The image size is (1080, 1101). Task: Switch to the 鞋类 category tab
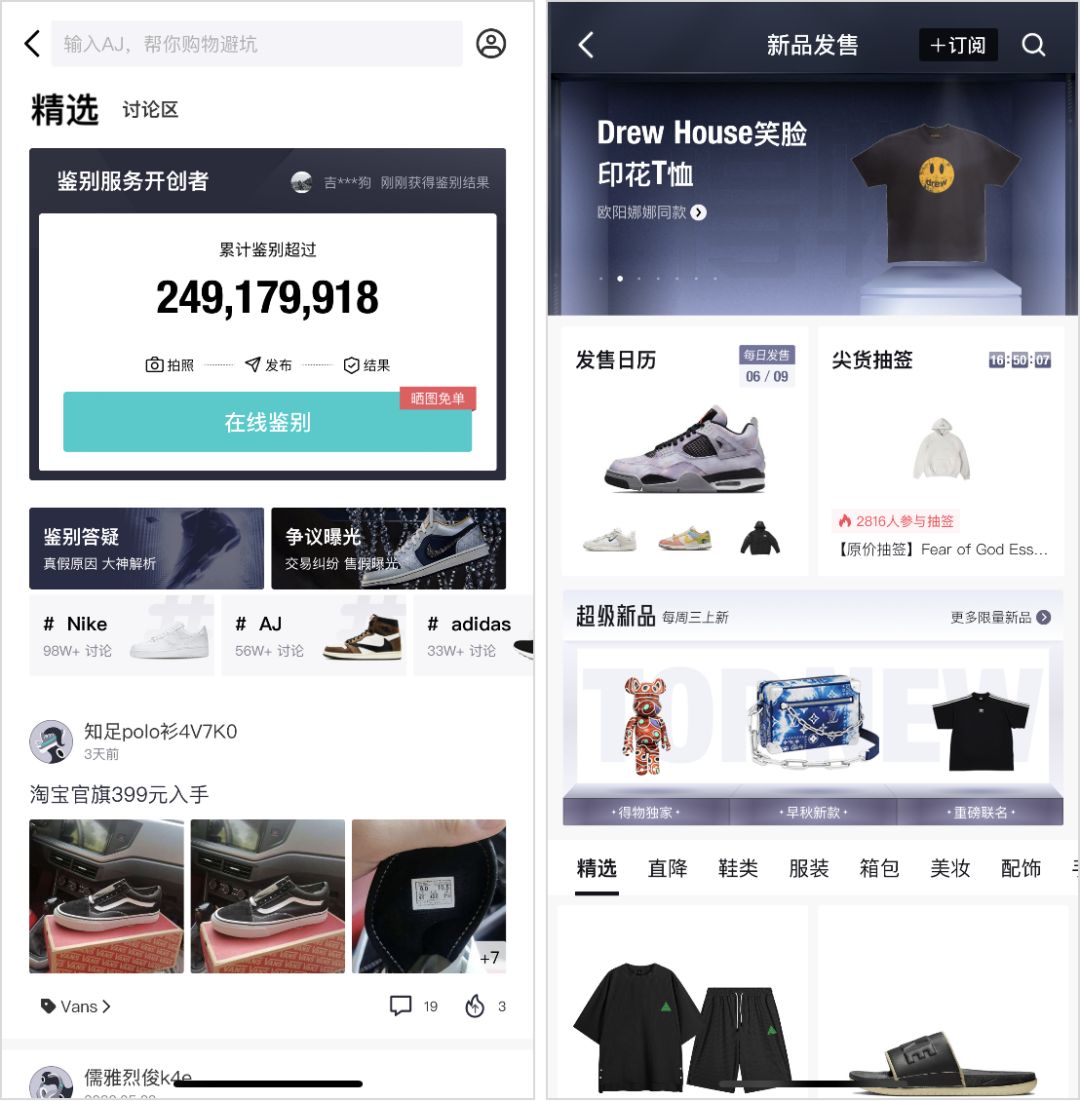(738, 868)
